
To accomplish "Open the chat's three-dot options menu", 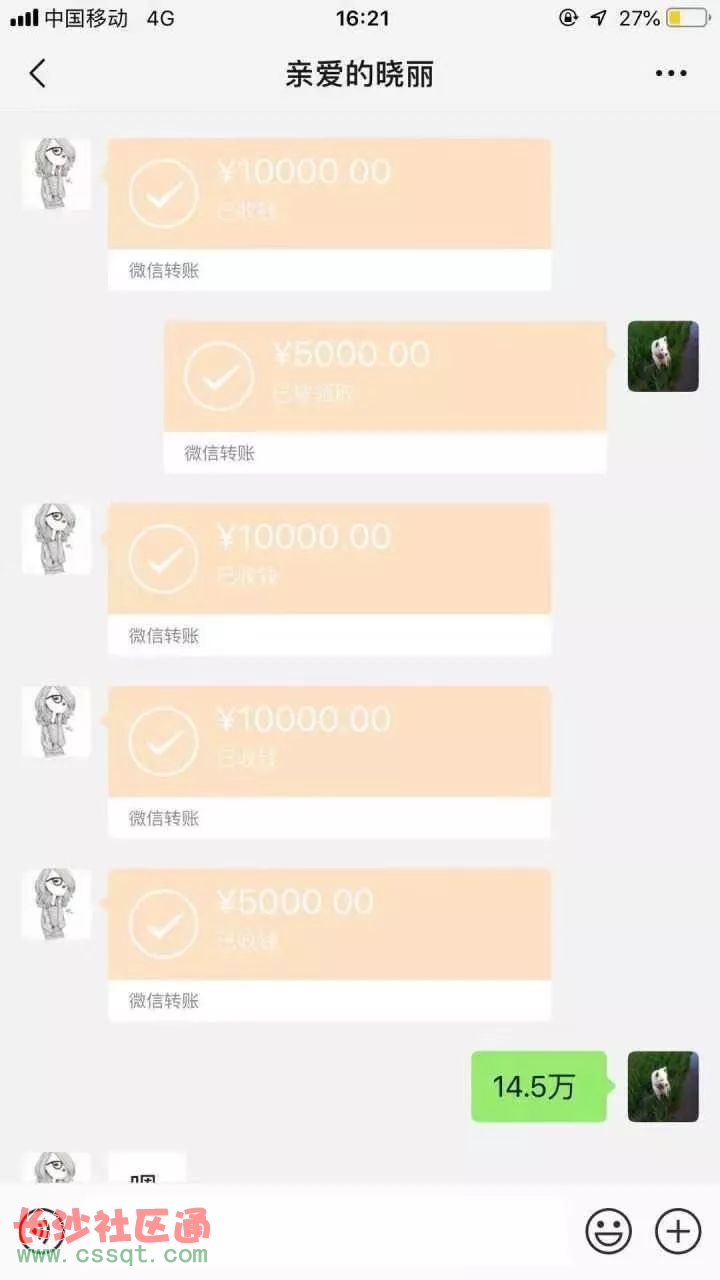I will coord(670,74).
